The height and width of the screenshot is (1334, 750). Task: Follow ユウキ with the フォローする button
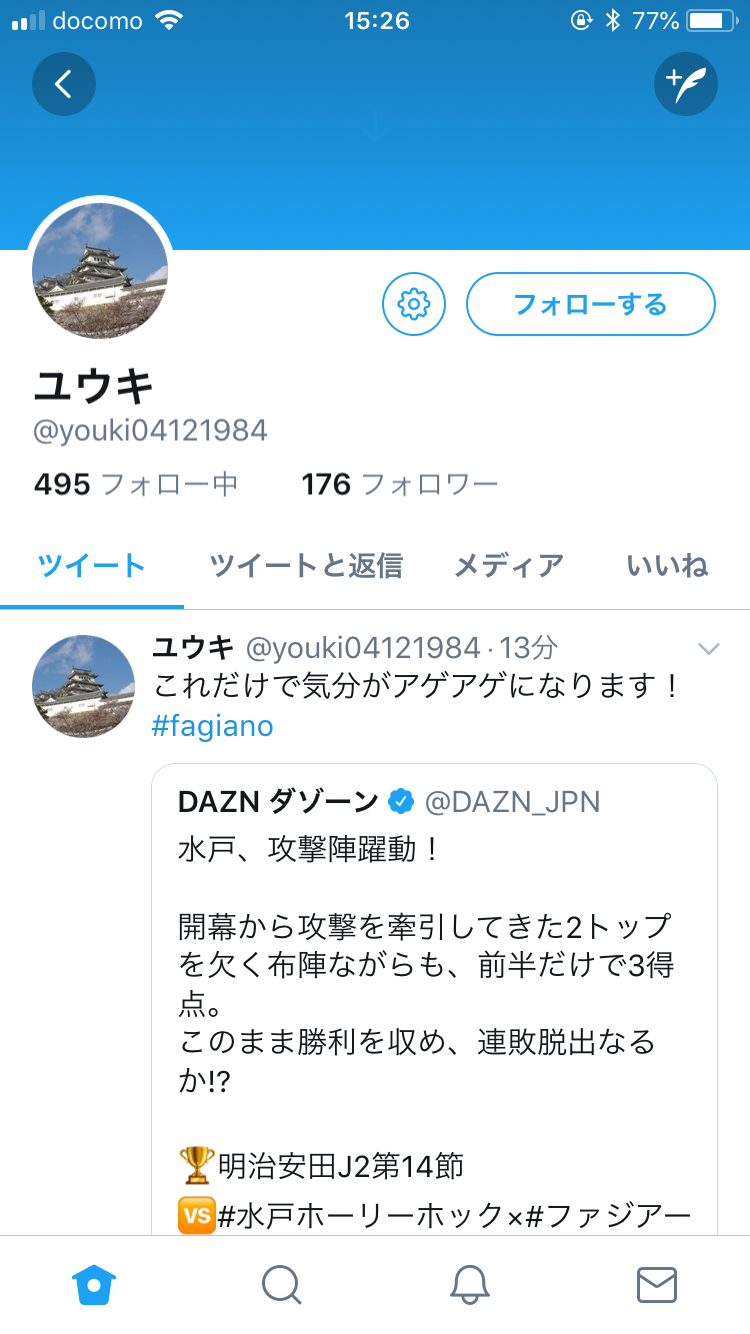click(x=590, y=303)
